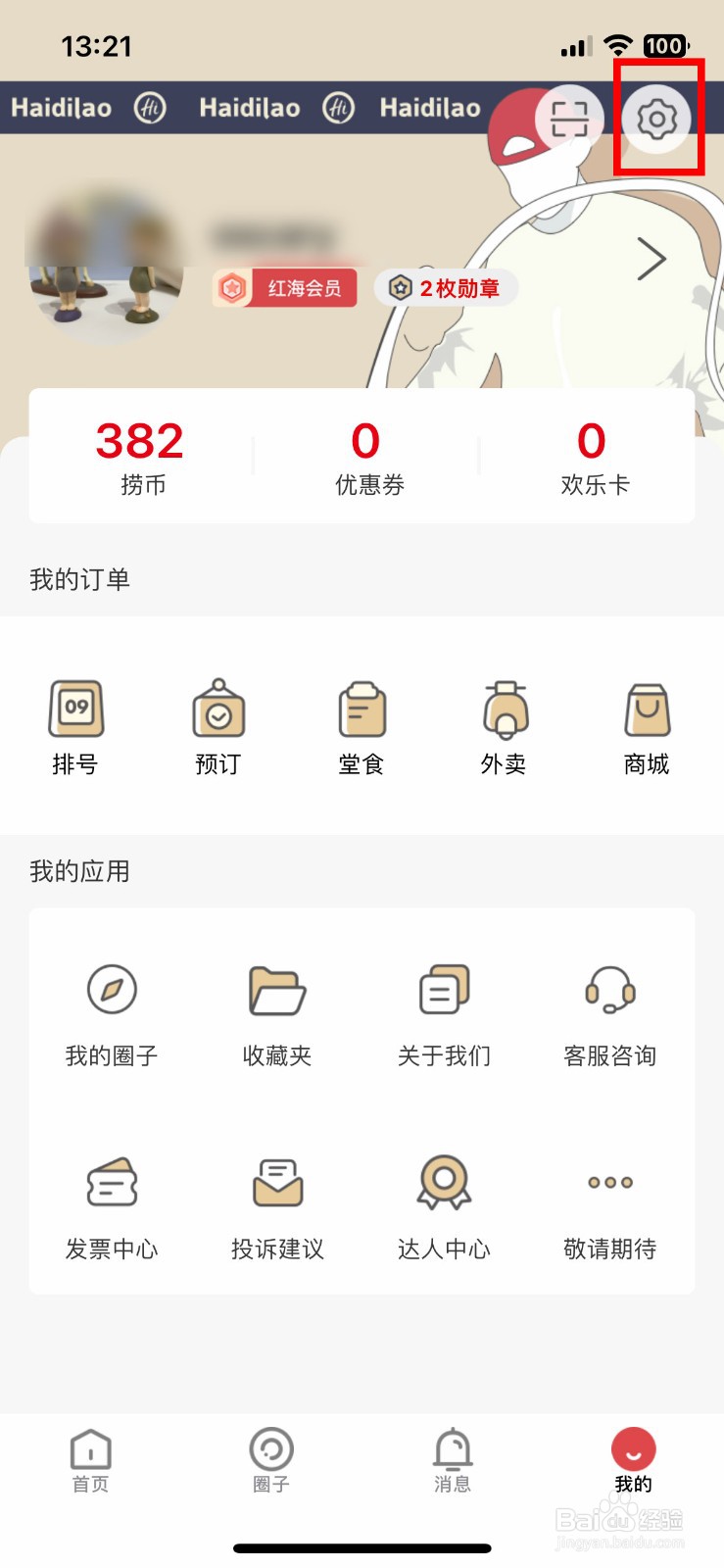
Task: Select the 预订 reservation icon
Action: 218,725
